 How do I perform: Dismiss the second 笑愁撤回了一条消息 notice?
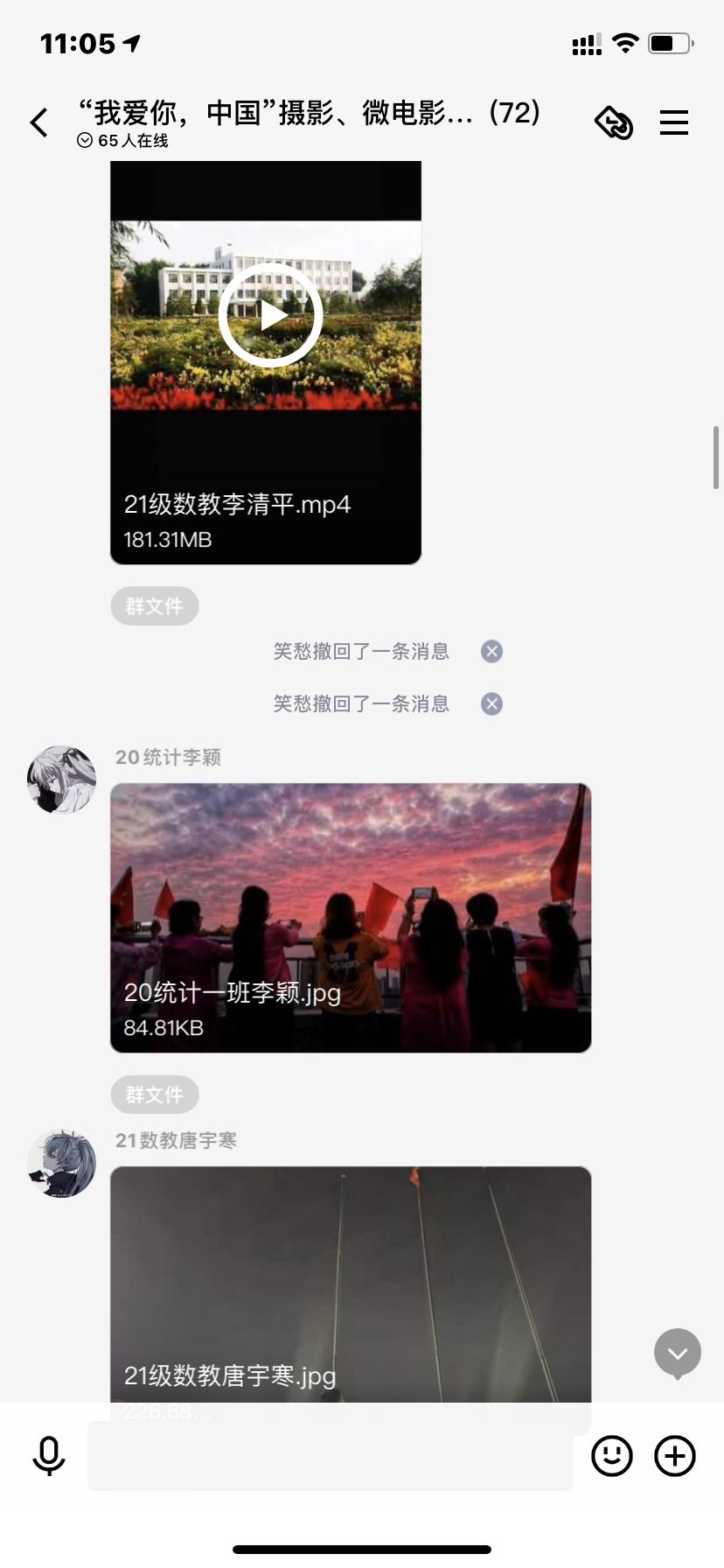[492, 703]
